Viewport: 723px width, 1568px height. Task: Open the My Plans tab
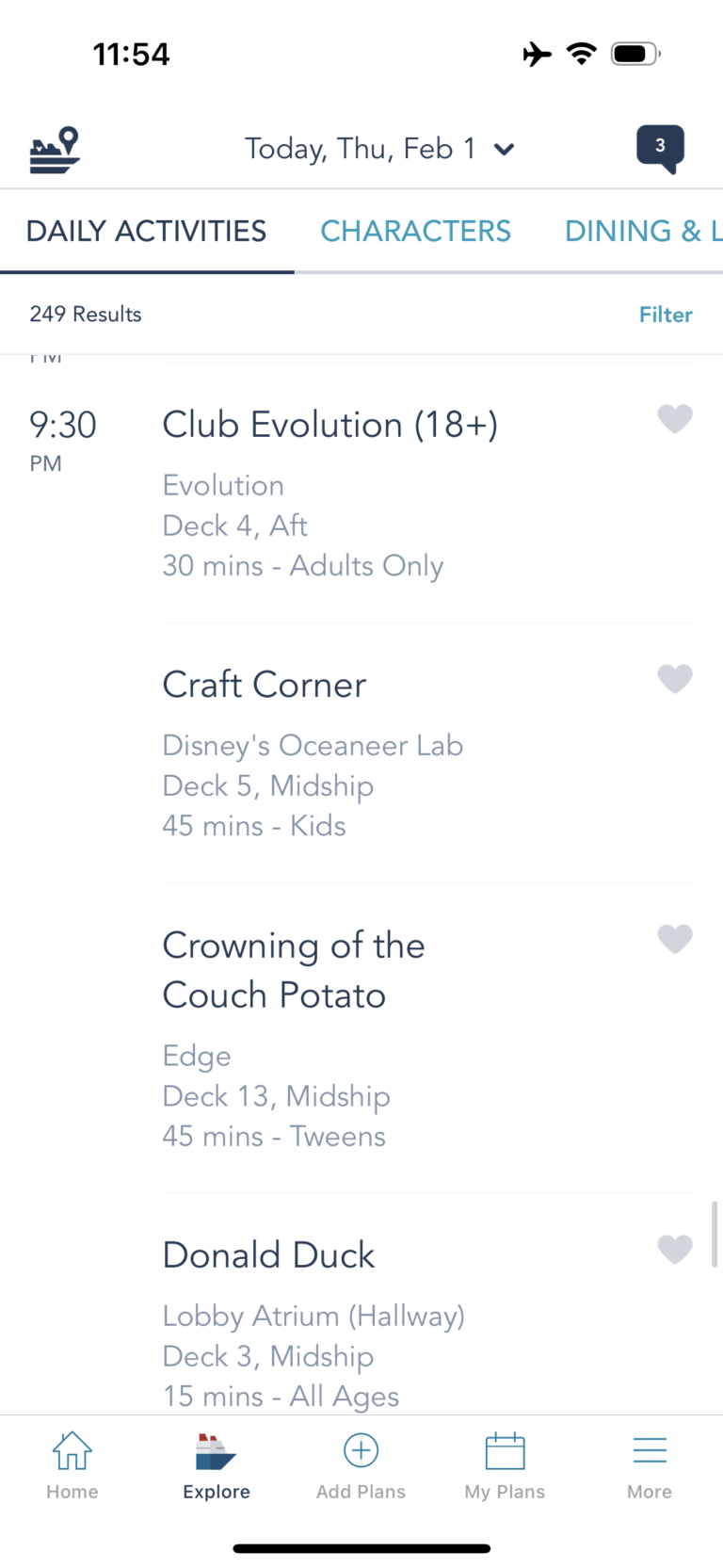click(x=505, y=1464)
